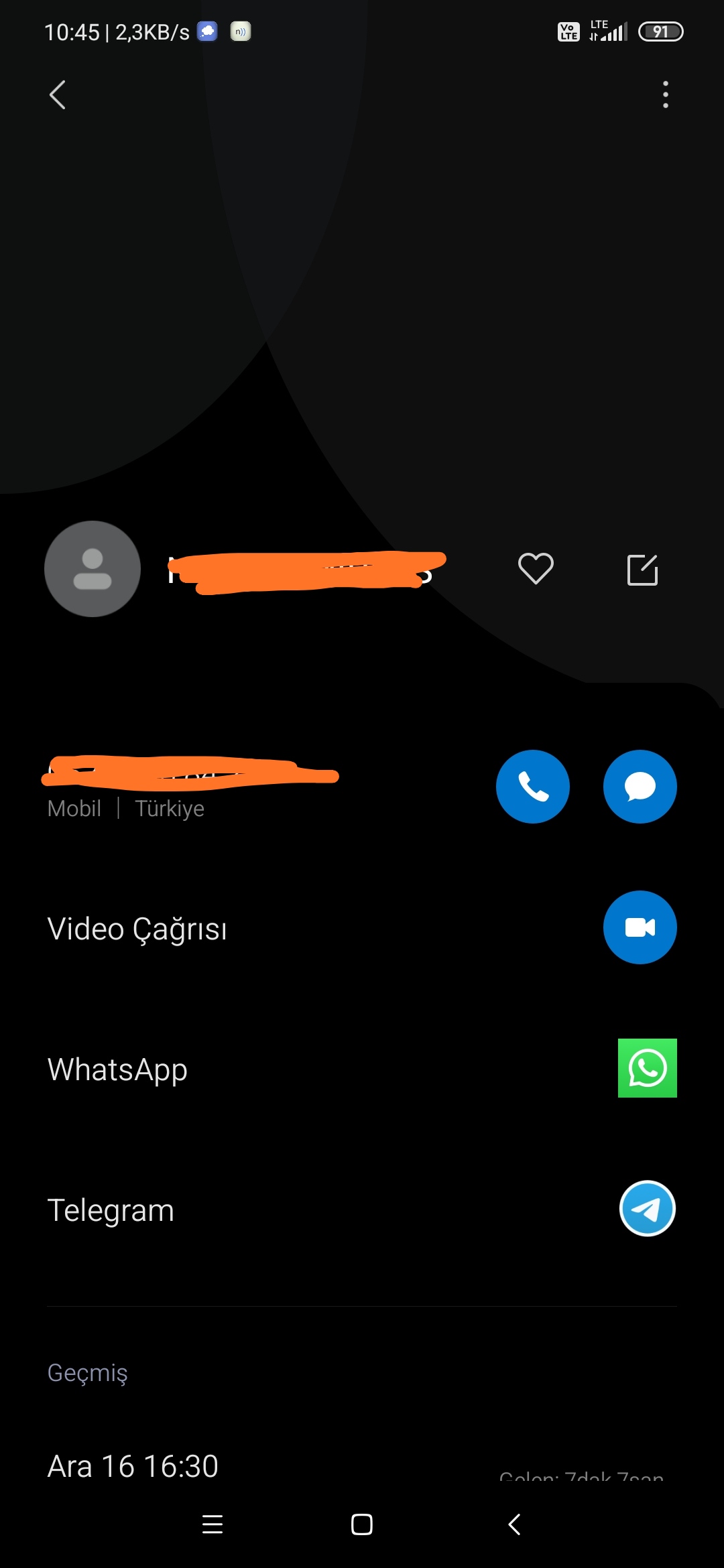Open the Ara 16 16:30 call history entry
724x1568 pixels.
[362, 1467]
